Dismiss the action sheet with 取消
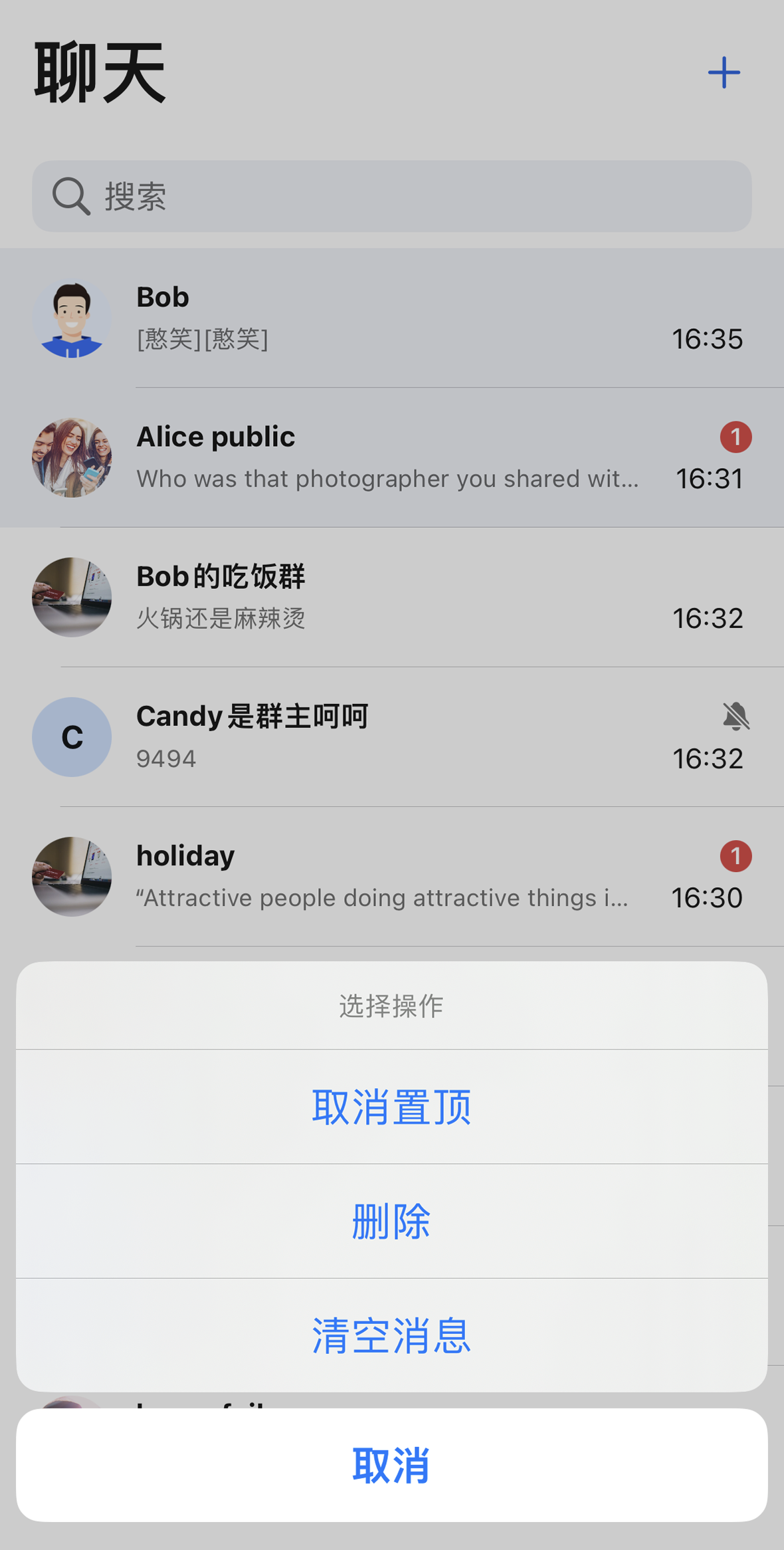This screenshot has width=784, height=1550. click(x=391, y=1465)
